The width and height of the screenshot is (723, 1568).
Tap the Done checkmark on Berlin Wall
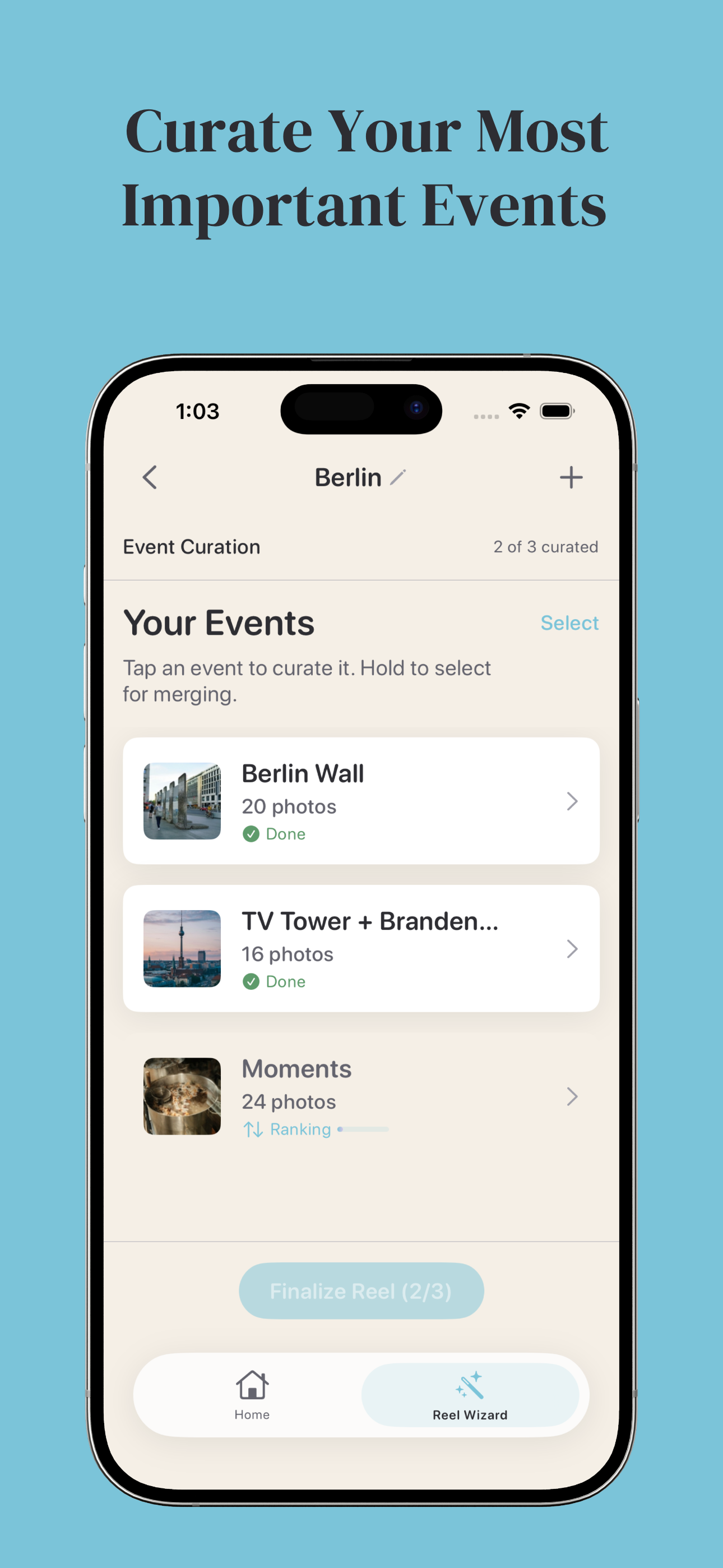[x=251, y=833]
